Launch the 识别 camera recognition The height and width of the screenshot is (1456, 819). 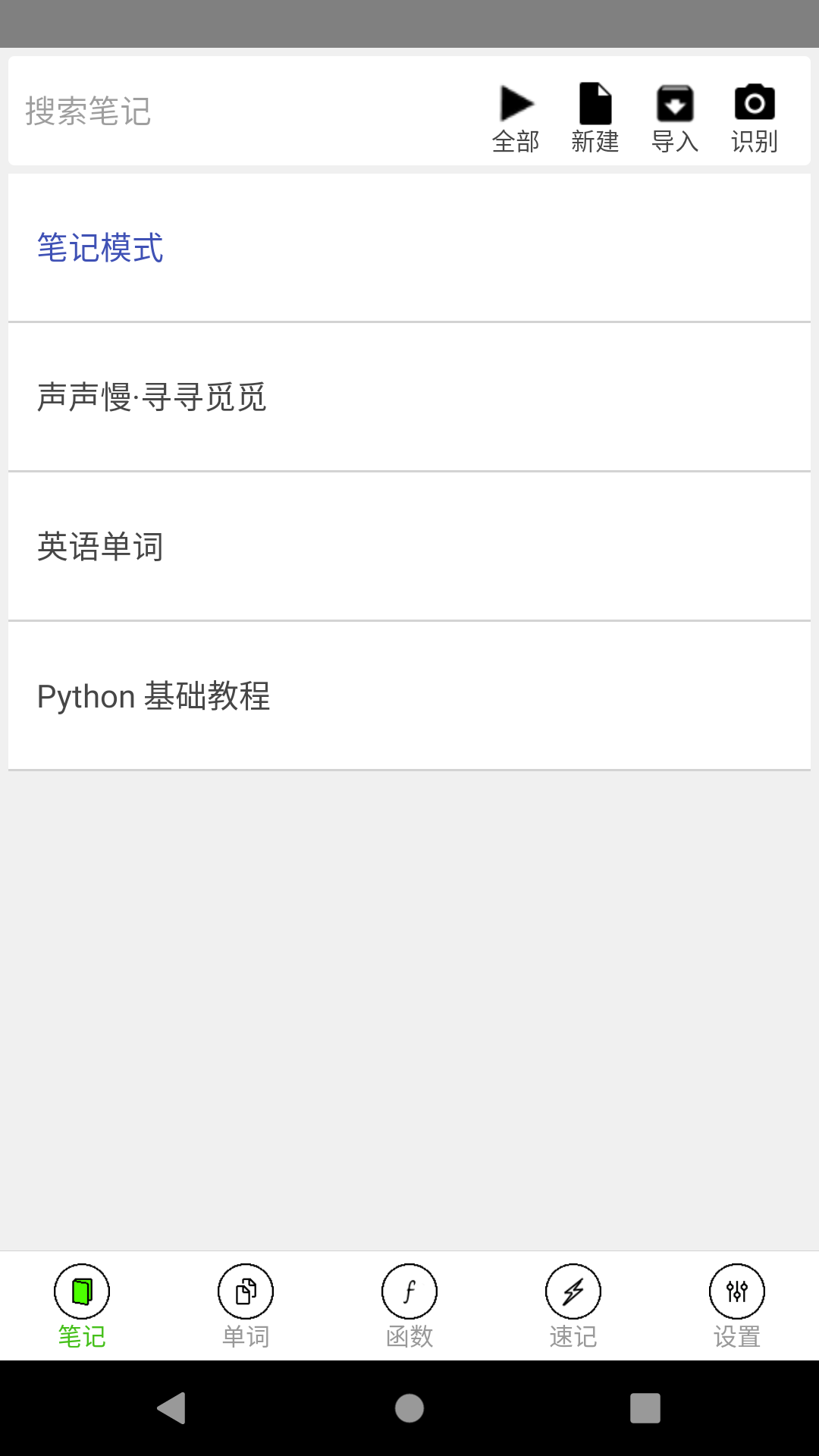(x=755, y=118)
